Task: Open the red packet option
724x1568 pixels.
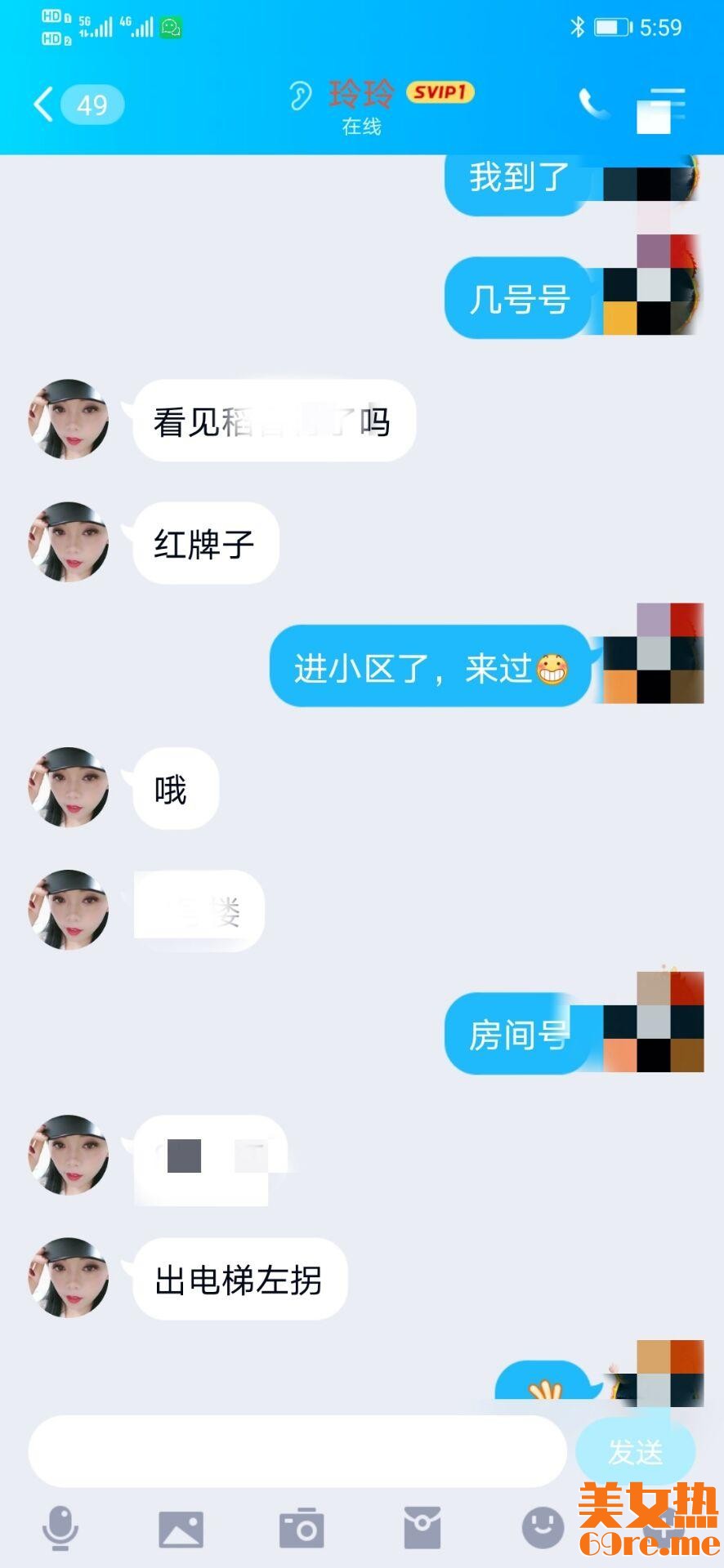Action: click(422, 1528)
